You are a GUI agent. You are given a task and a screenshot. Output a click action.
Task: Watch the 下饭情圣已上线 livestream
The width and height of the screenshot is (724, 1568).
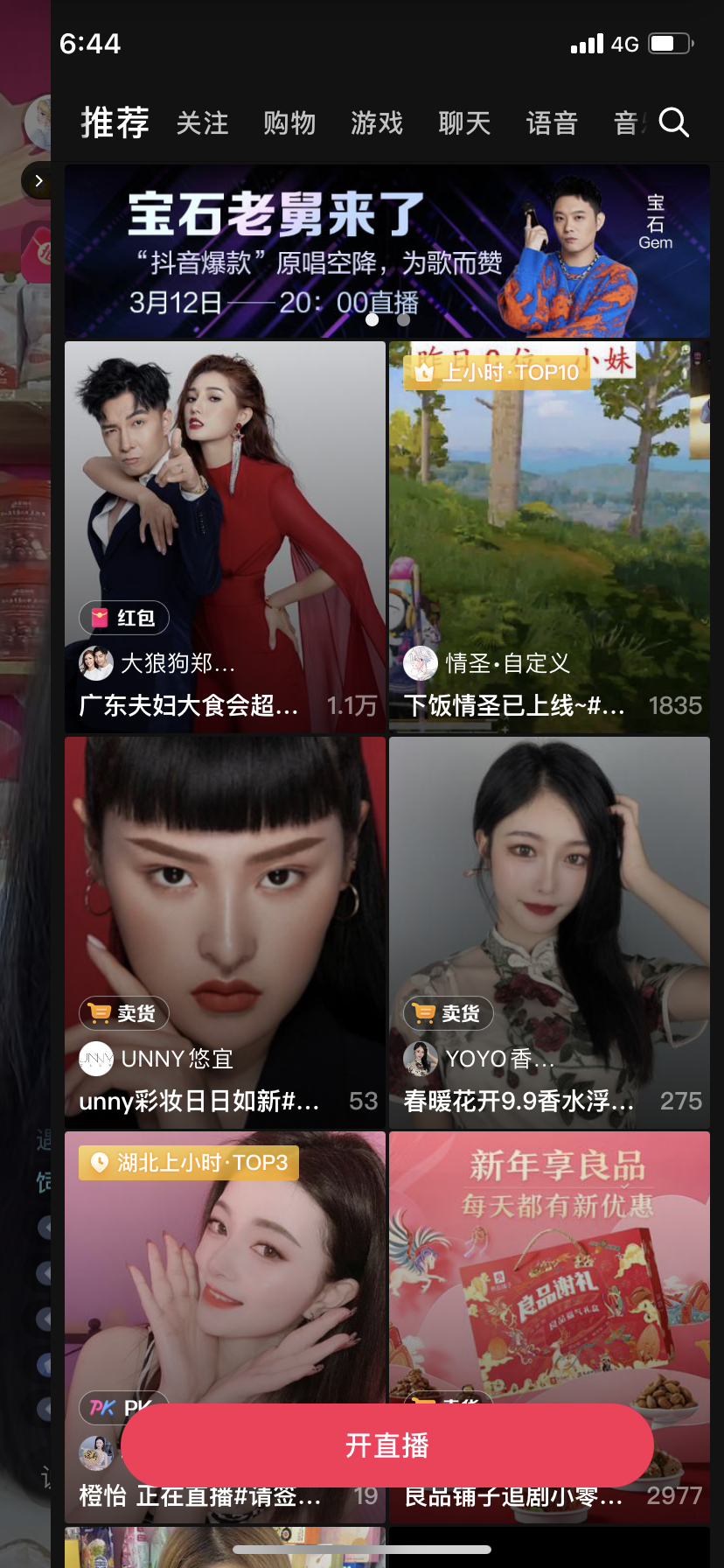(x=549, y=536)
